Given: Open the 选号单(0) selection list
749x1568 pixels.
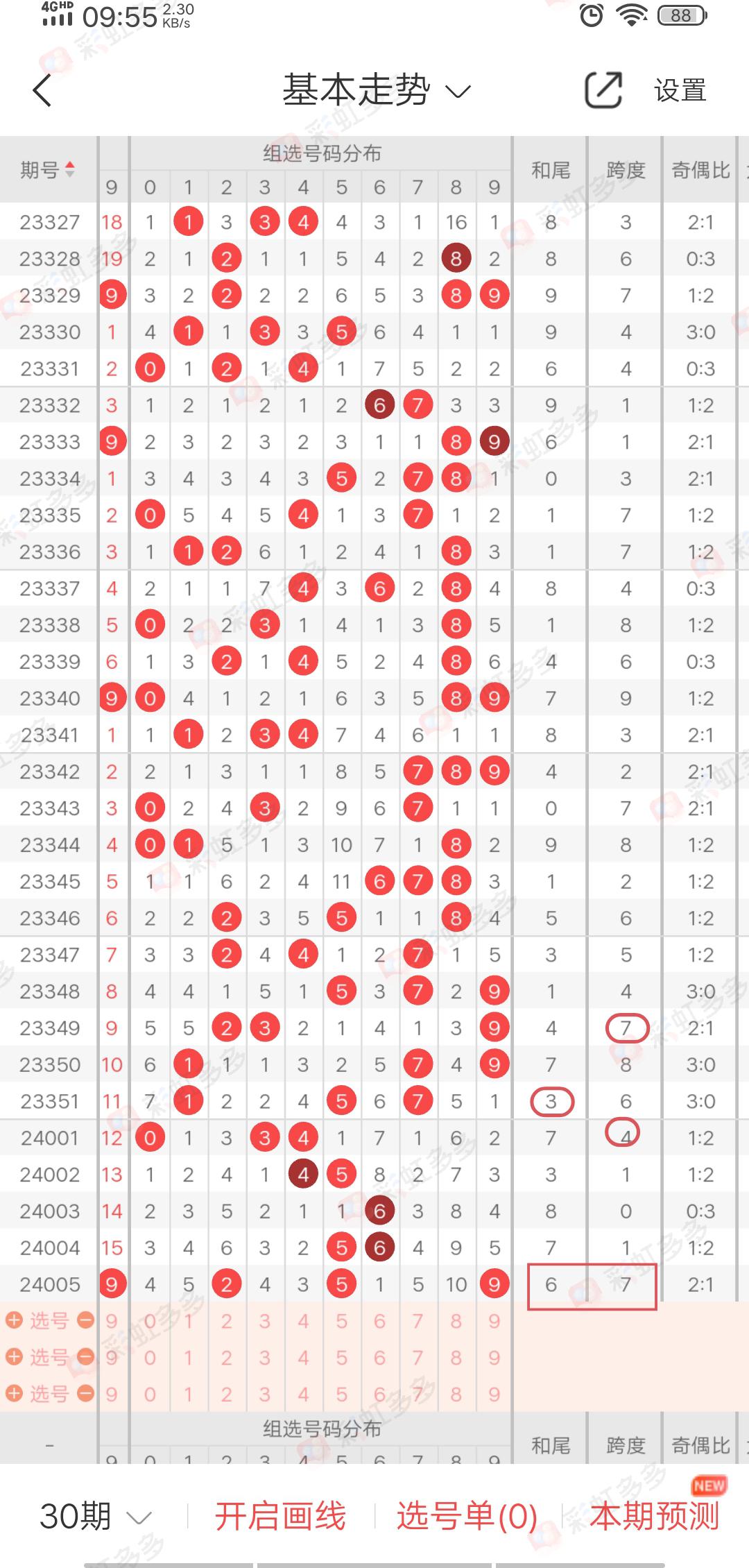Looking at the screenshot, I should pyautogui.click(x=467, y=1516).
